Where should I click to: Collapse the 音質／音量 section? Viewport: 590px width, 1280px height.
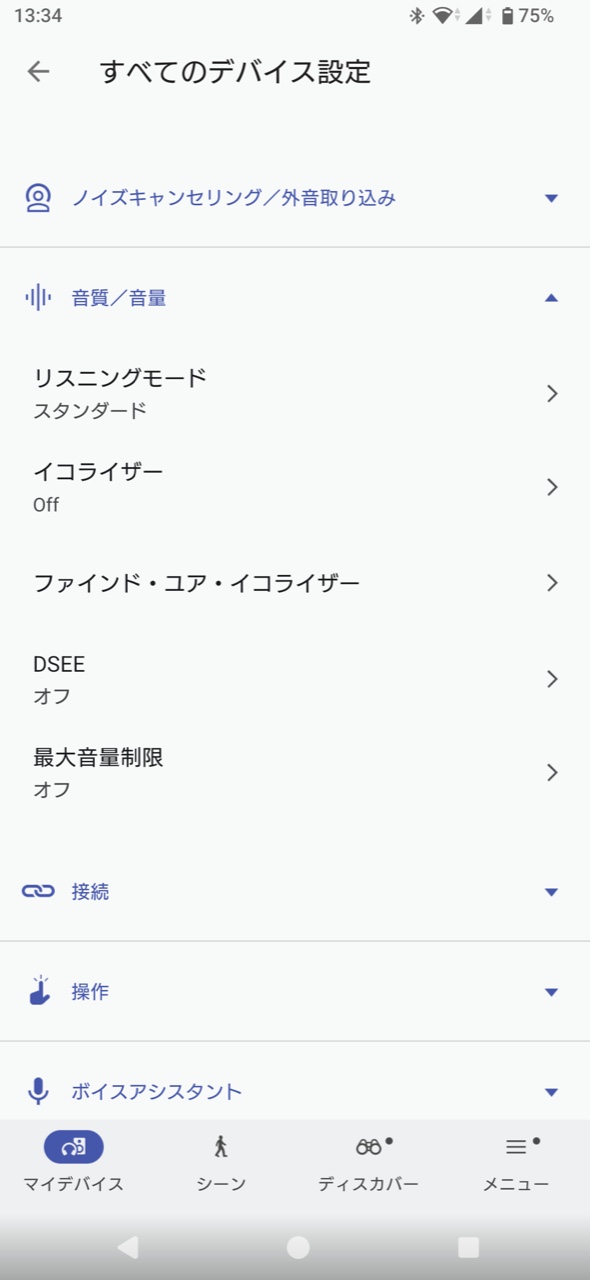[x=295, y=297]
